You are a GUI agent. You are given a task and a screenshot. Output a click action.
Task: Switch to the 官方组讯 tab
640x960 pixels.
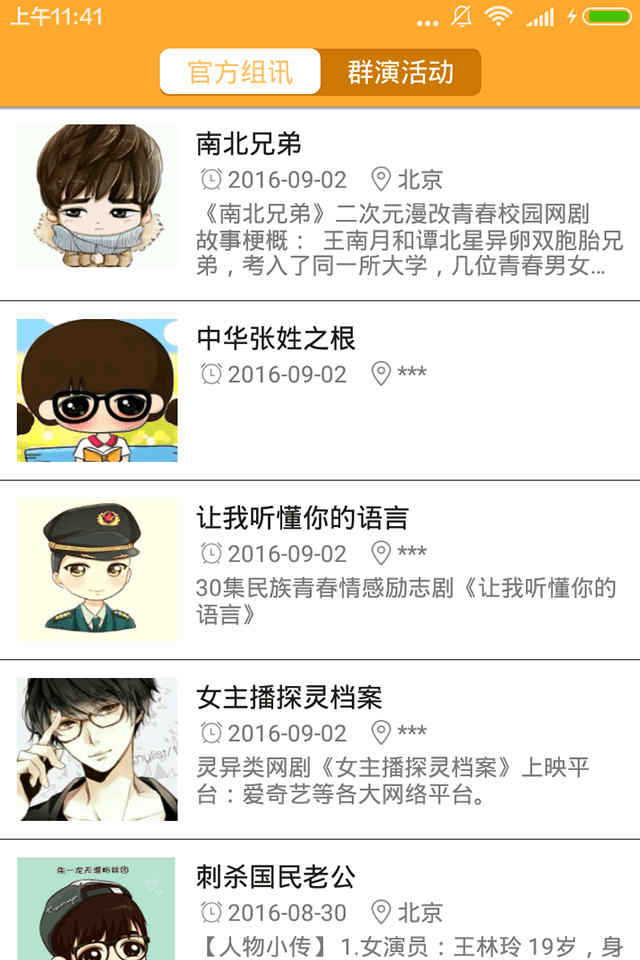(240, 72)
